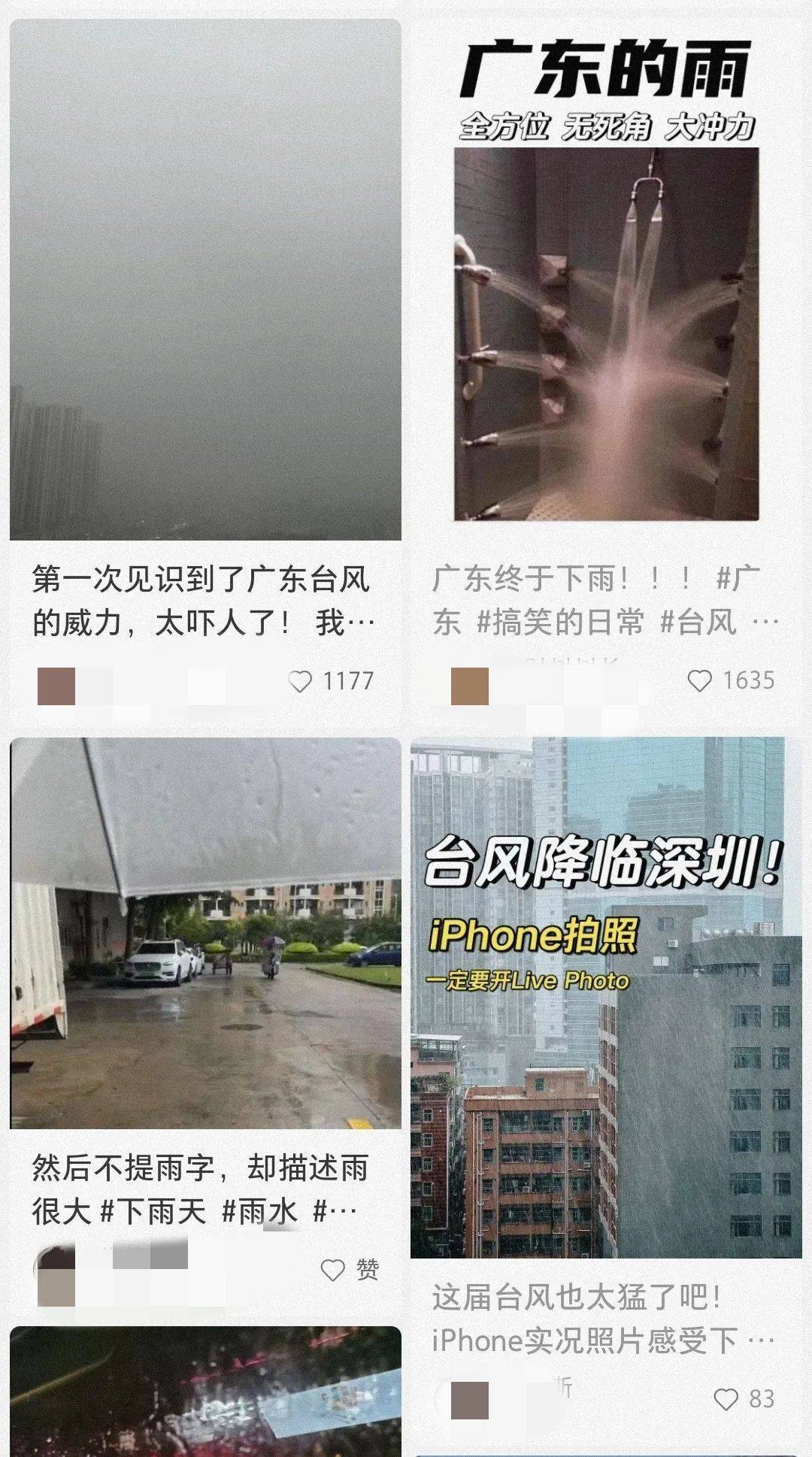
Task: Open the 然后不提雨字 rainy street post
Action: pos(205,932)
